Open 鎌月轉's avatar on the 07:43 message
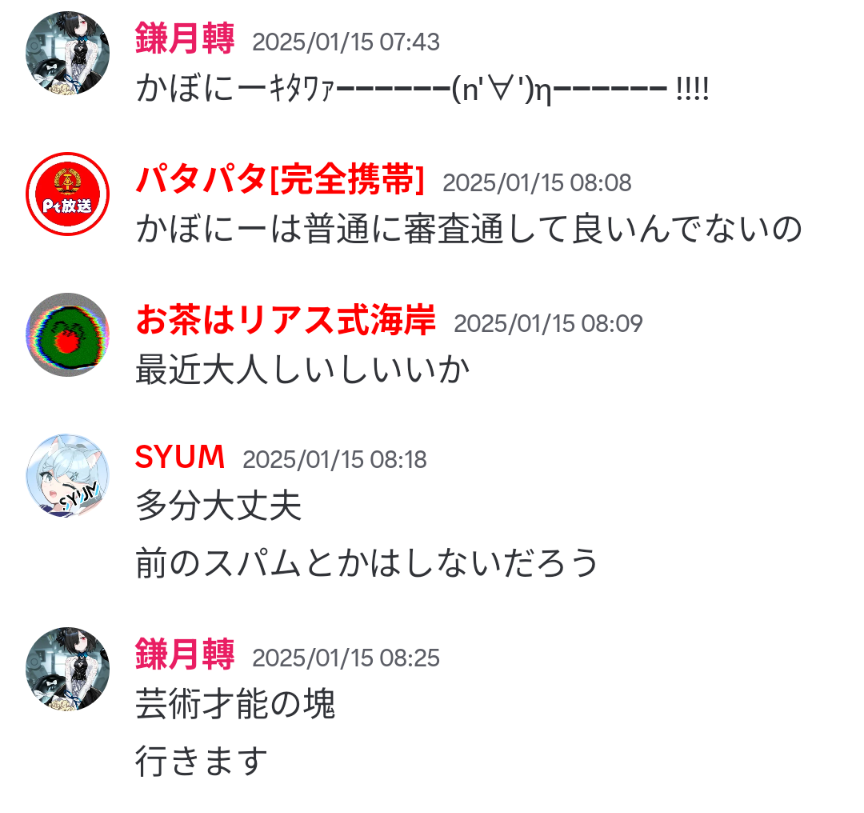Image resolution: width=864 pixels, height=813 pixels. (x=67, y=53)
